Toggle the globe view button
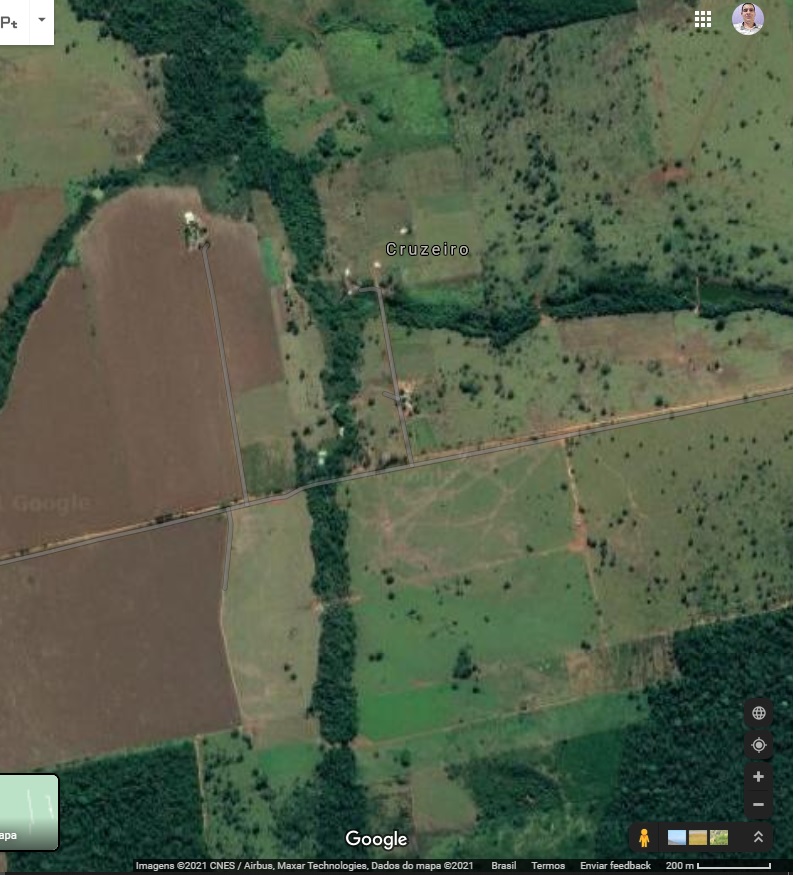Viewport: 801px width, 875px height. [759, 713]
